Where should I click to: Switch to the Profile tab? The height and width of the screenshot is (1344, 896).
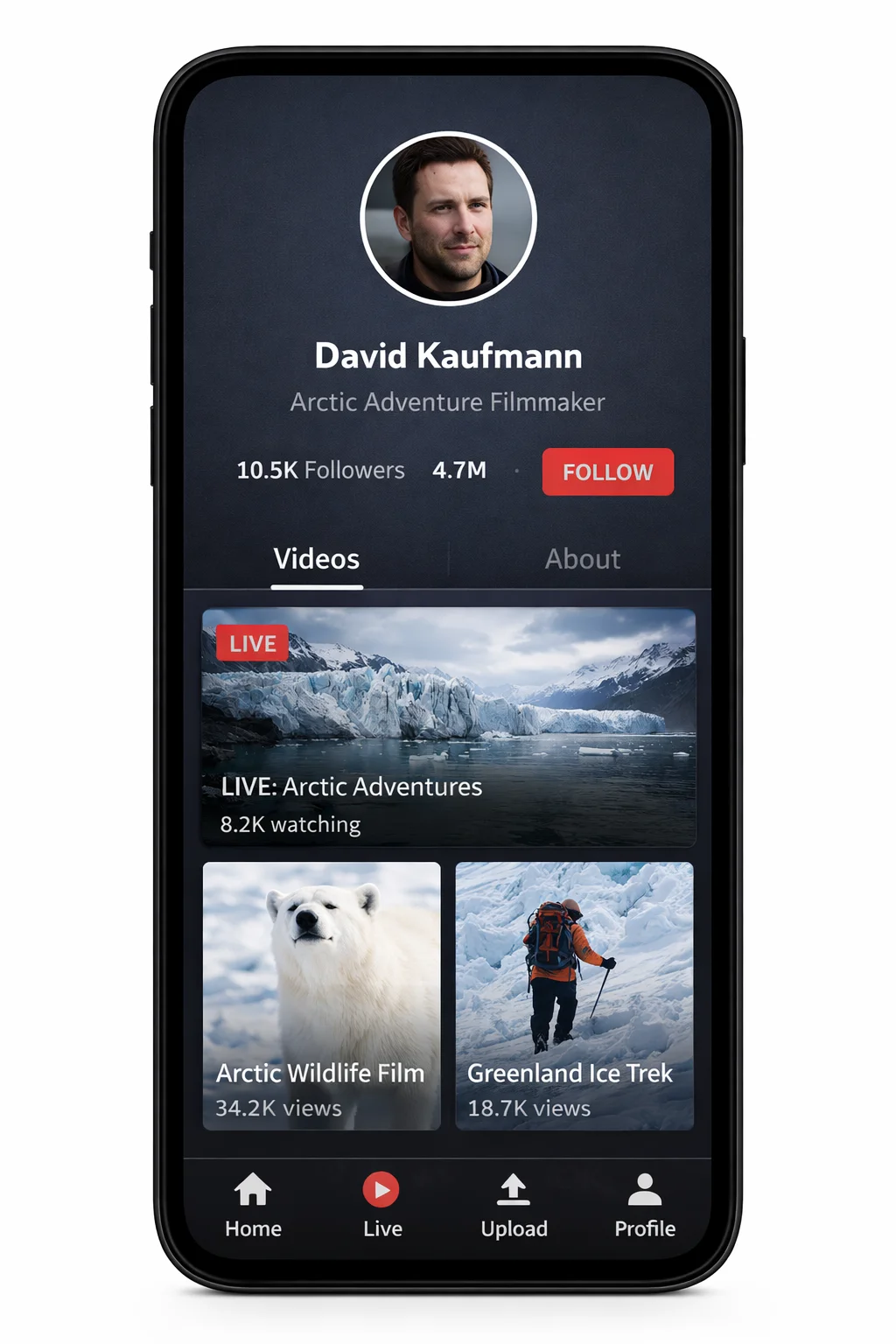[x=644, y=1205]
